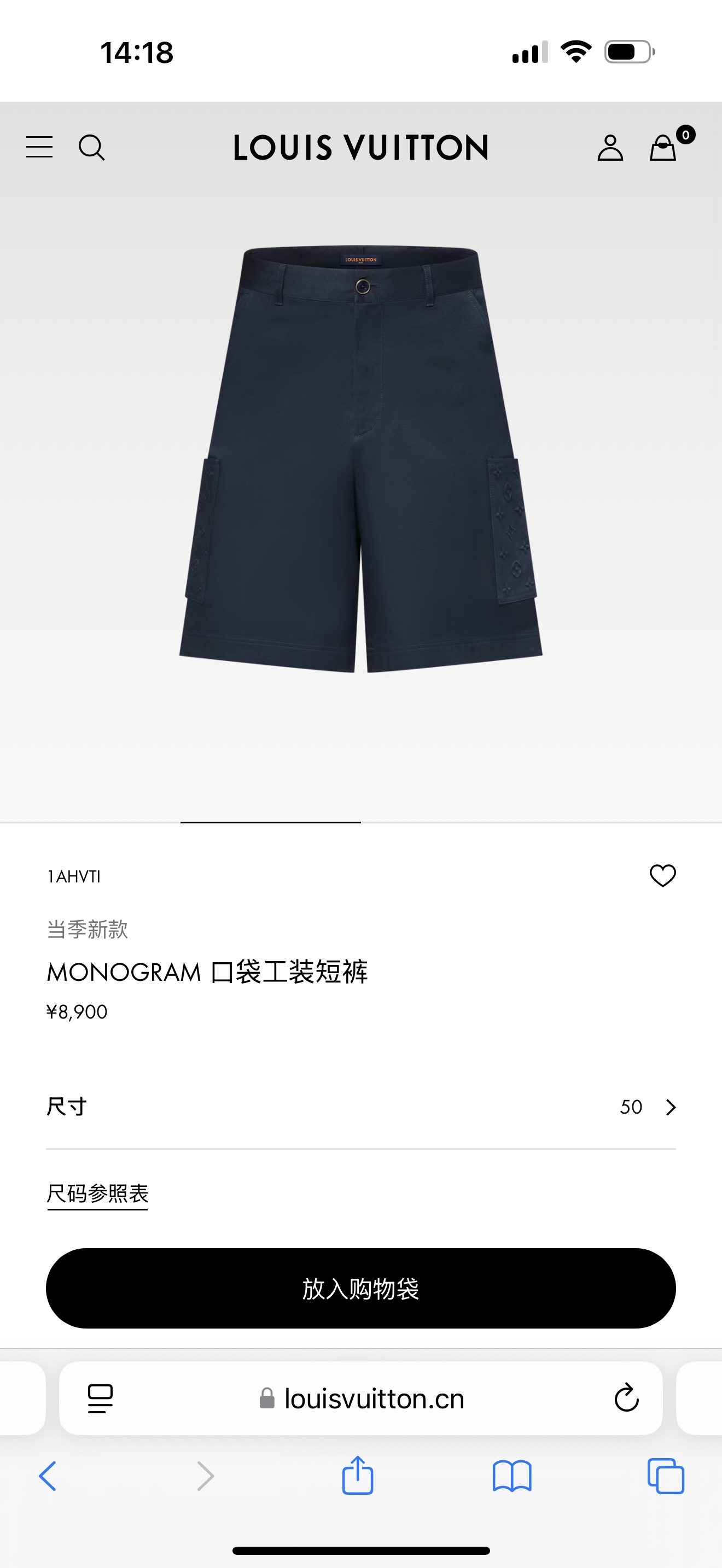Screen dimensions: 722x1568
Task: Add the shorts to wishlist heart
Action: point(662,876)
